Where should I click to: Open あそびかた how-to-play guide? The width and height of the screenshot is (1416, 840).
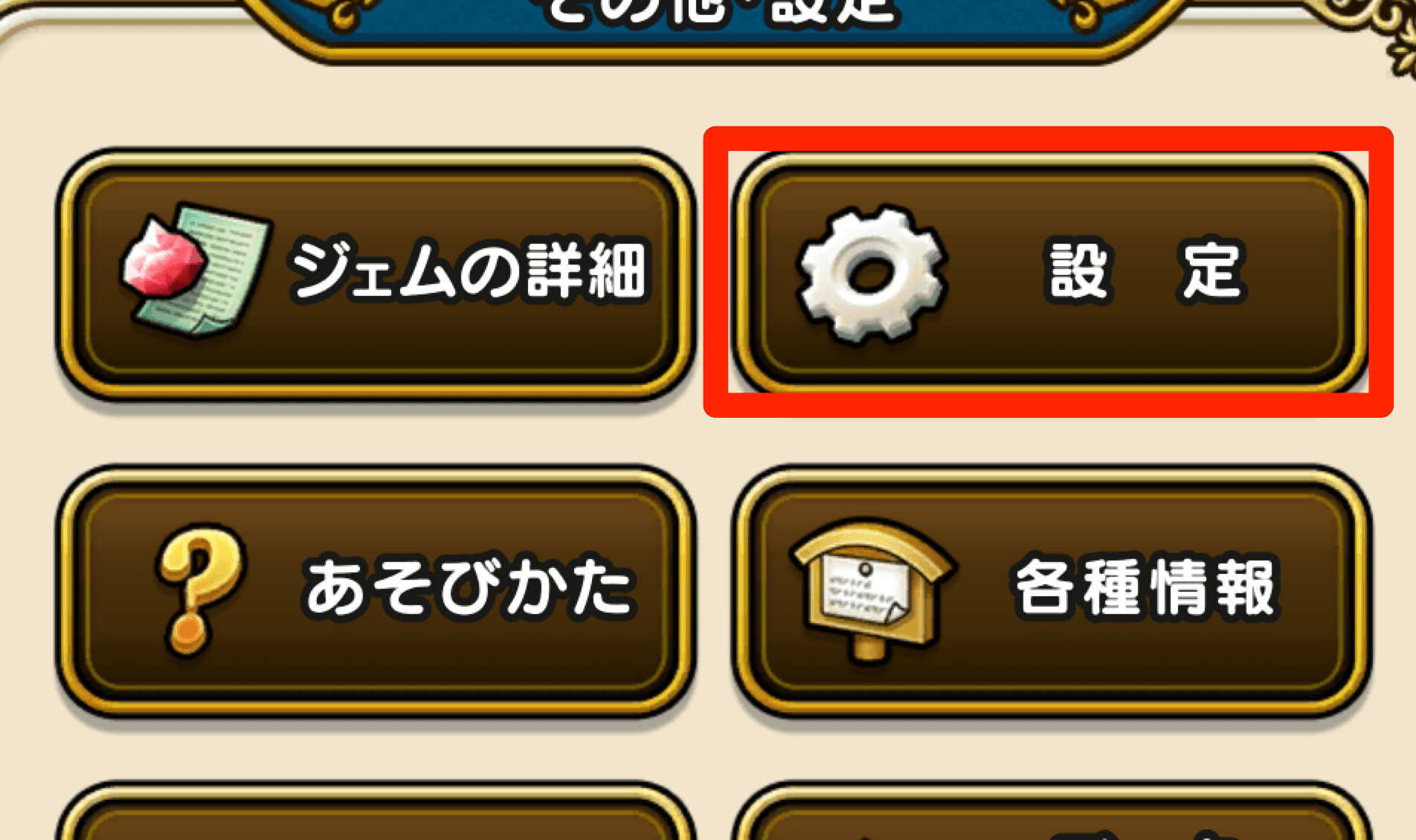(376, 589)
